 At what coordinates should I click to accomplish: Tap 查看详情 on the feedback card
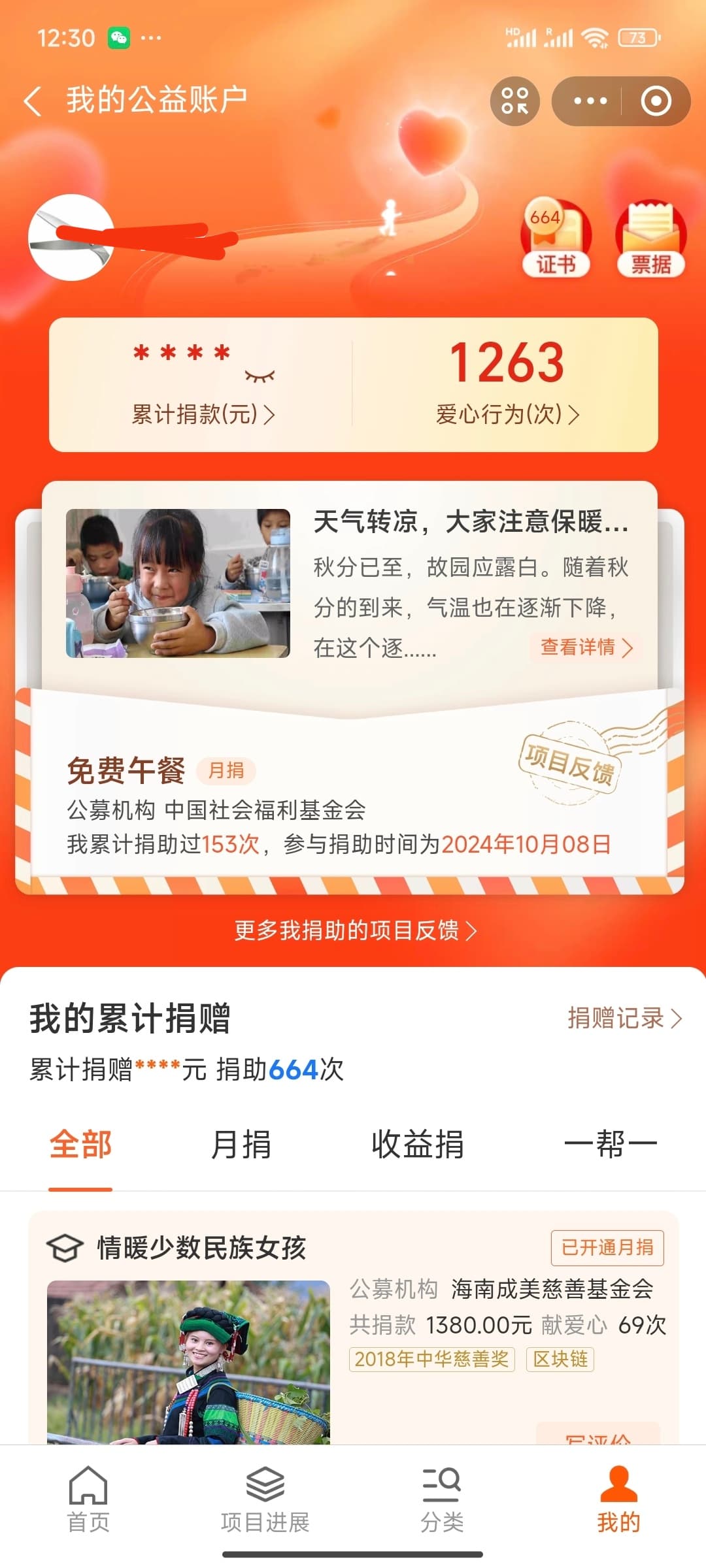click(x=586, y=647)
